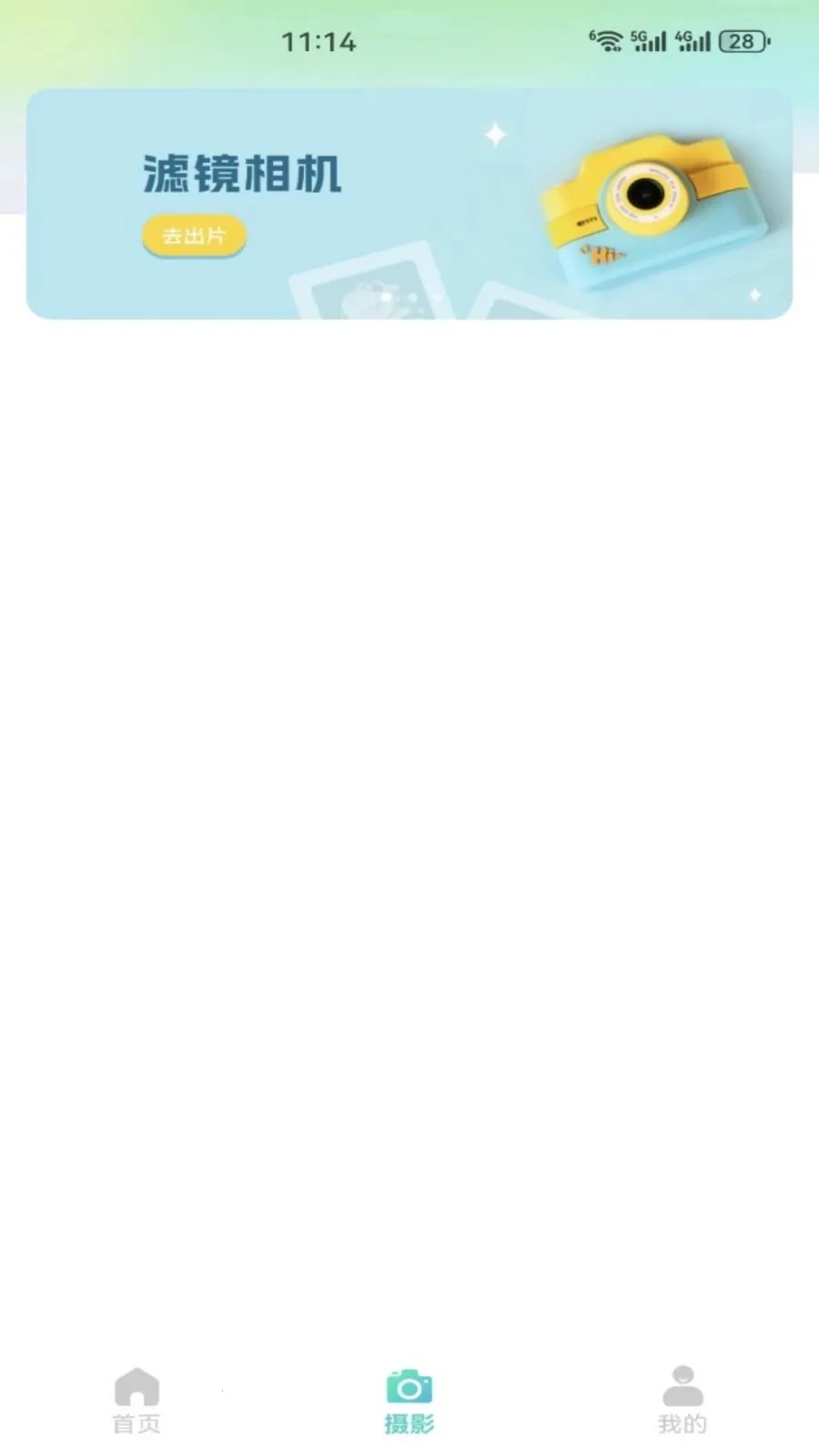This screenshot has width=819, height=1456.
Task: Select the 摄影 tab
Action: (409, 1401)
